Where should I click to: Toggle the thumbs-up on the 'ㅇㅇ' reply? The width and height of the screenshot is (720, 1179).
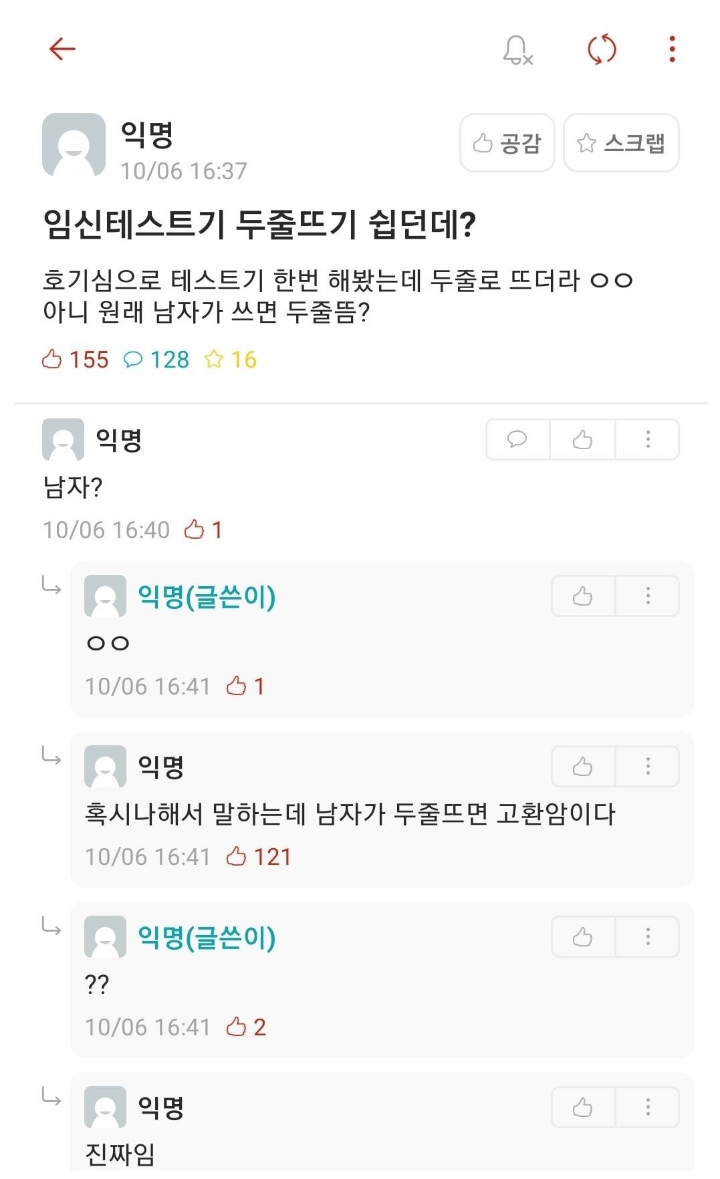coord(582,596)
